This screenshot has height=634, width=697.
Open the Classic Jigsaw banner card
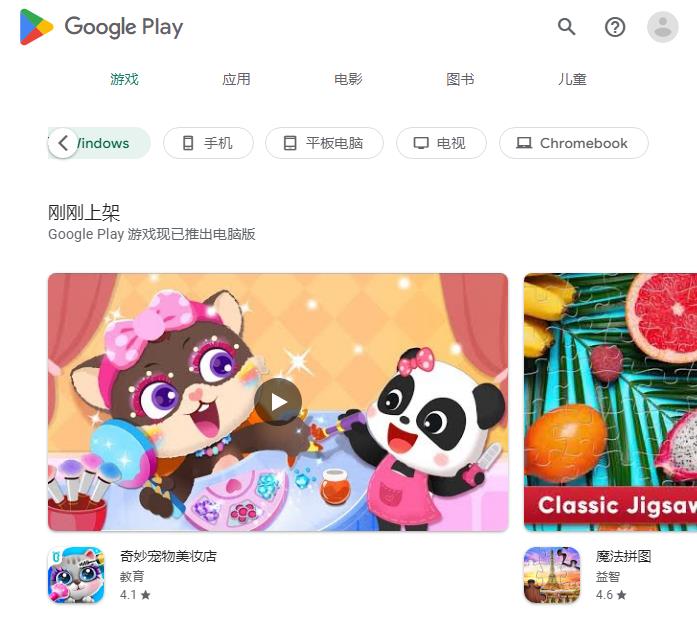point(610,402)
